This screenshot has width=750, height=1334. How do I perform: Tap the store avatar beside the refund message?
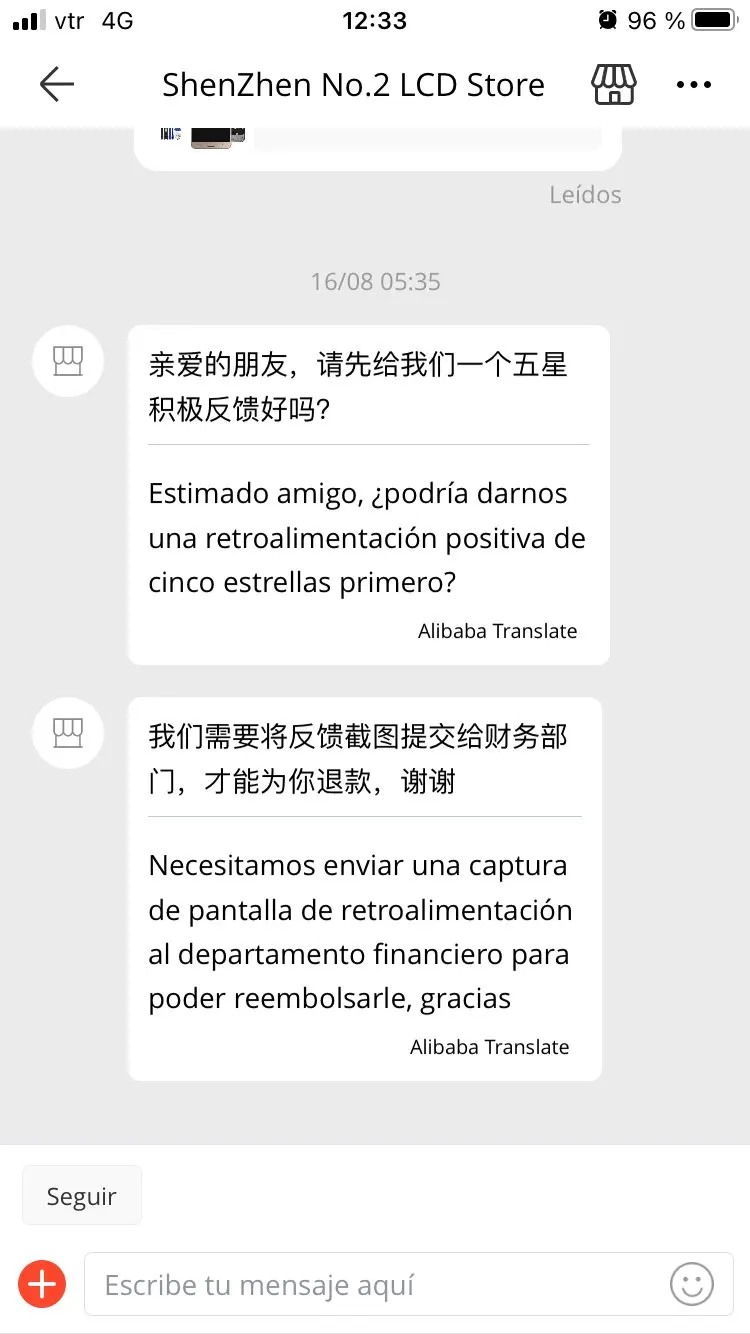(x=68, y=733)
